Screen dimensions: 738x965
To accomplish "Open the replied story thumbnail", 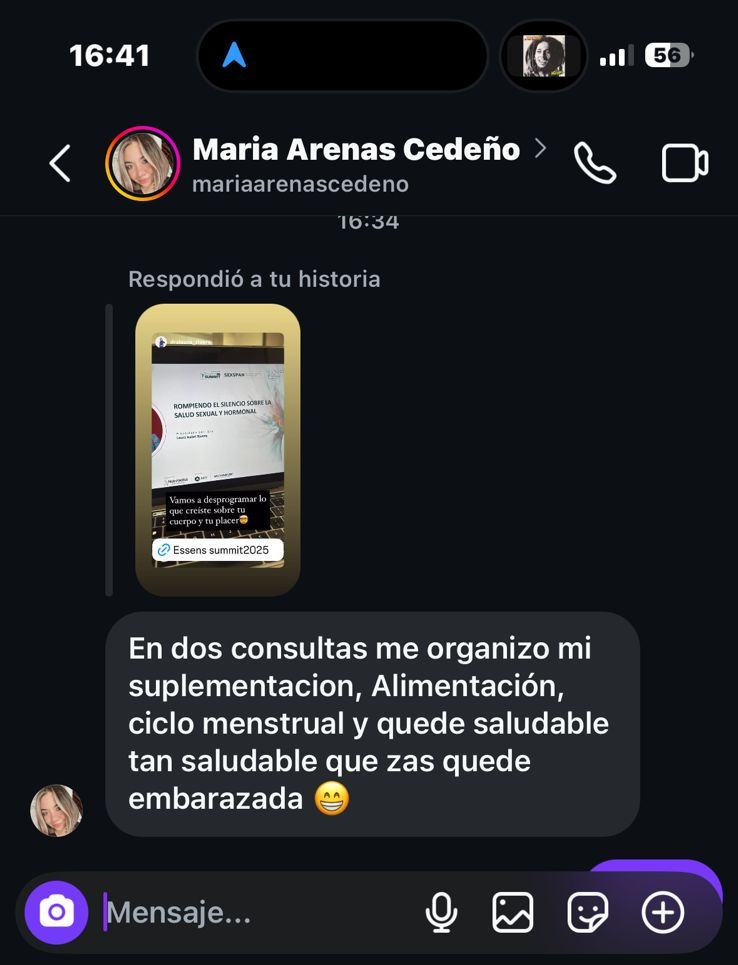I will pos(218,450).
